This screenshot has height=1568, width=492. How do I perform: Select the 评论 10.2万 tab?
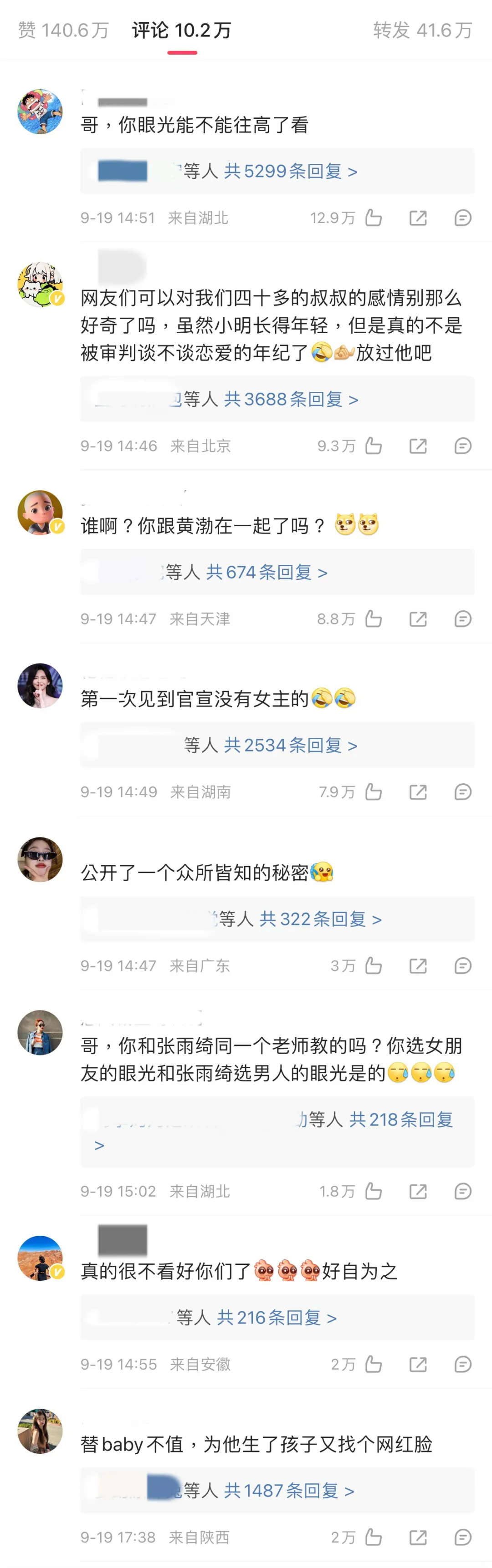pos(181,30)
